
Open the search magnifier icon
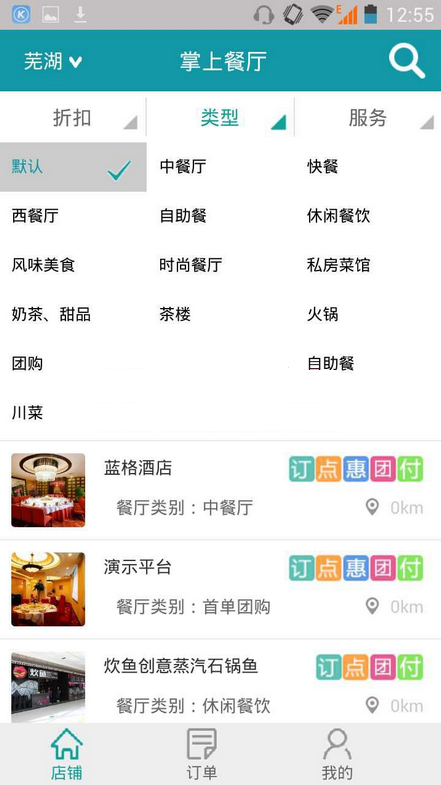click(x=406, y=61)
